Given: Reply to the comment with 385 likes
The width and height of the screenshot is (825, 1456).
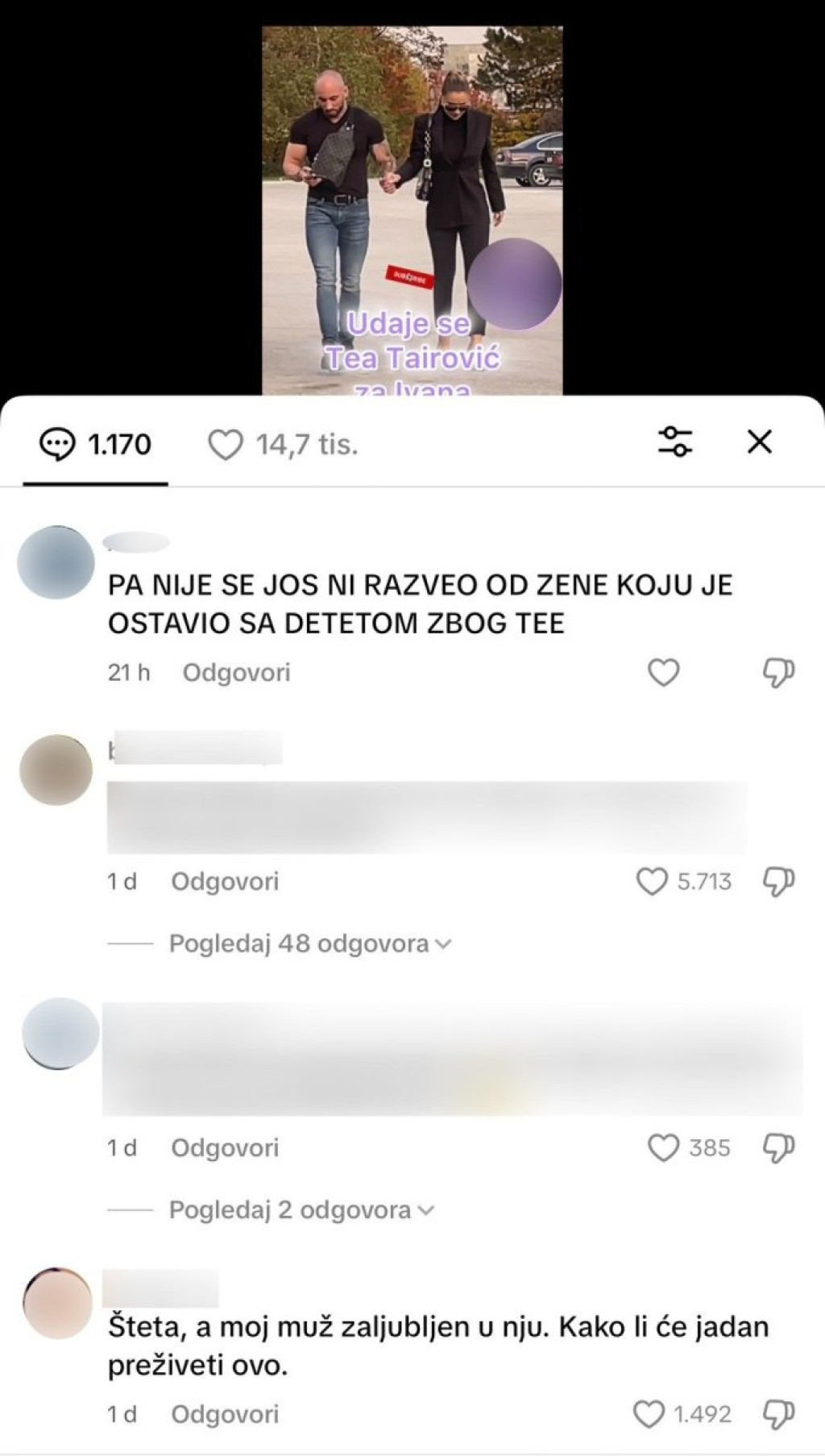Looking at the screenshot, I should [225, 1148].
